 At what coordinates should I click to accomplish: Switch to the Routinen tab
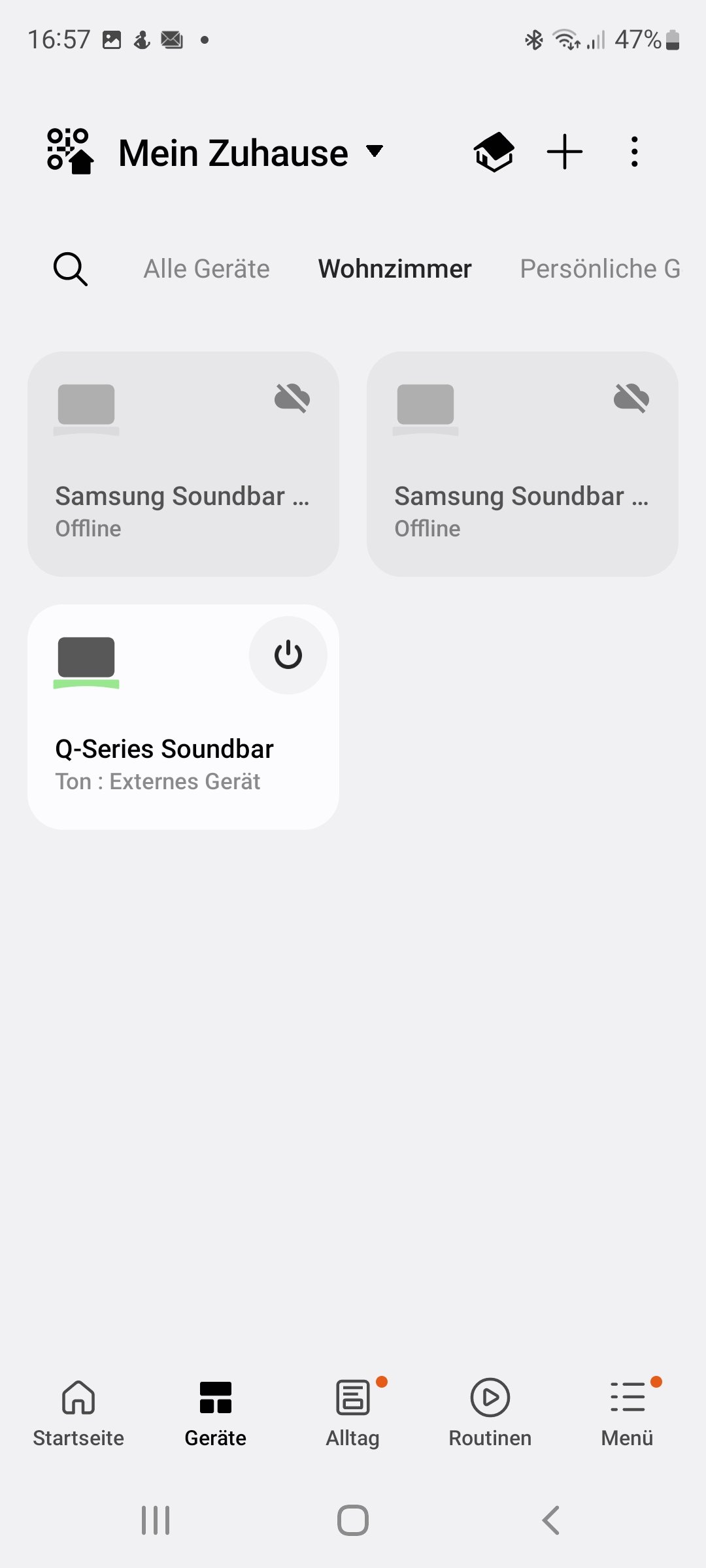(x=490, y=1414)
